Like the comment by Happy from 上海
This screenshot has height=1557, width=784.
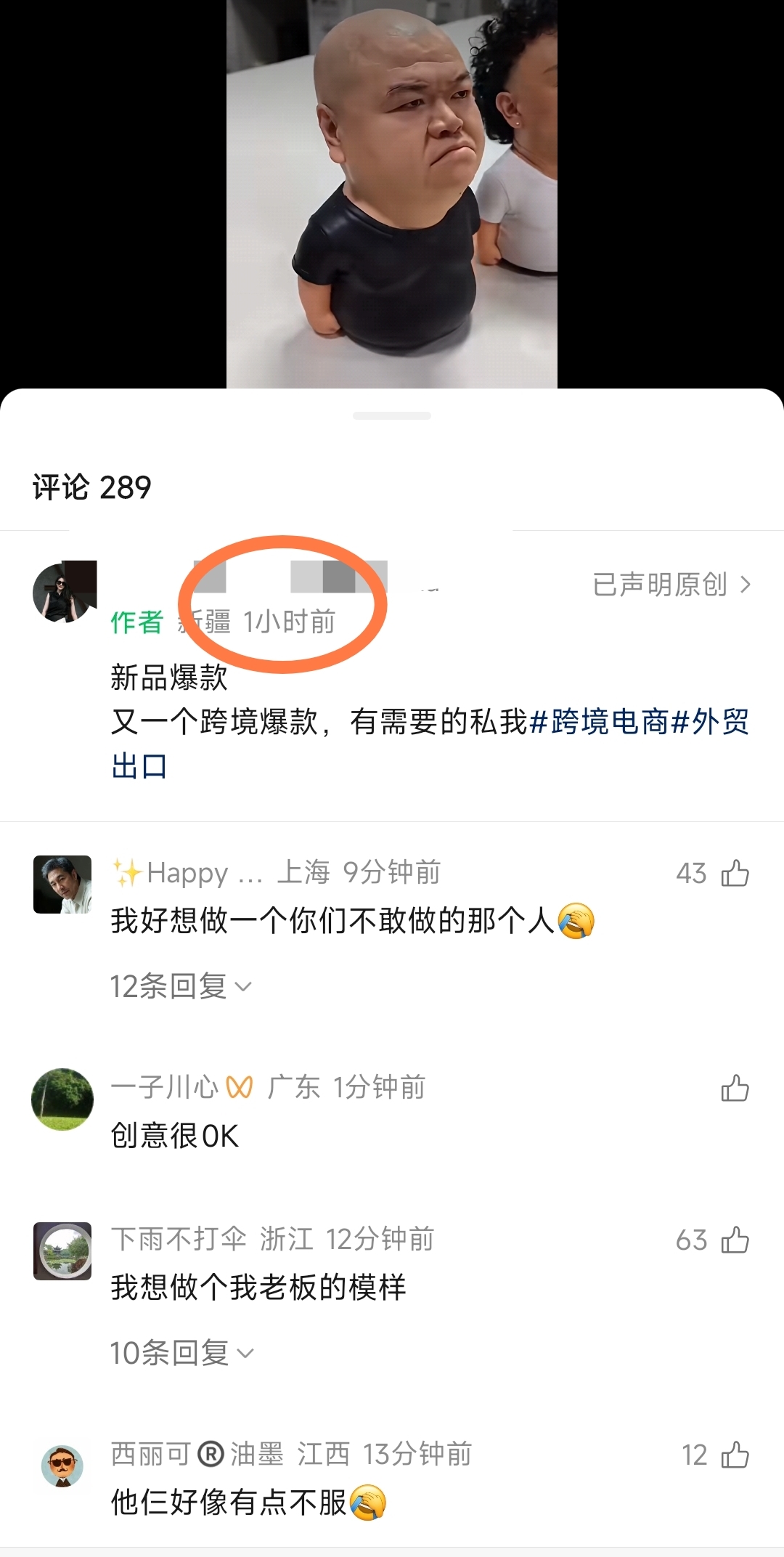(x=735, y=873)
